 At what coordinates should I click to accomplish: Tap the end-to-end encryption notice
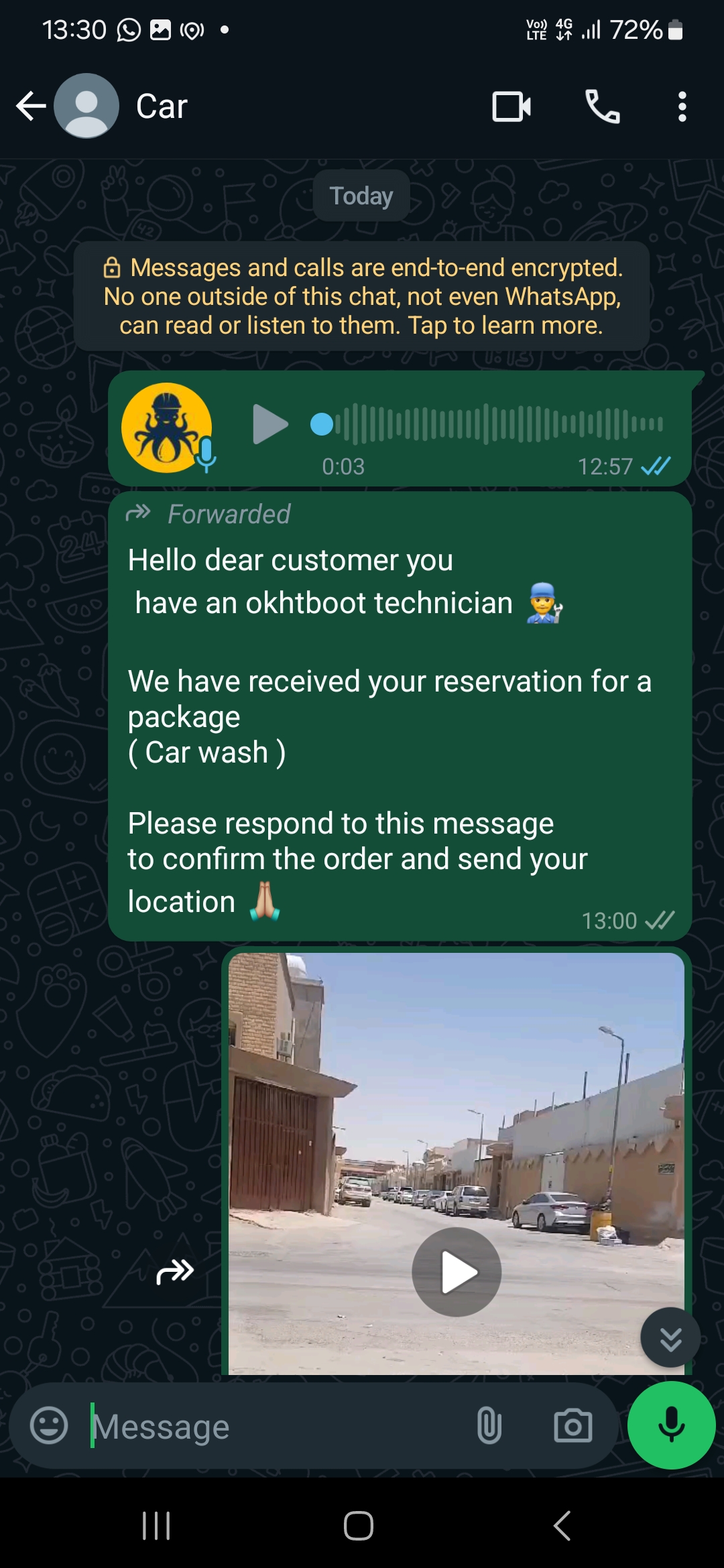coord(361,296)
